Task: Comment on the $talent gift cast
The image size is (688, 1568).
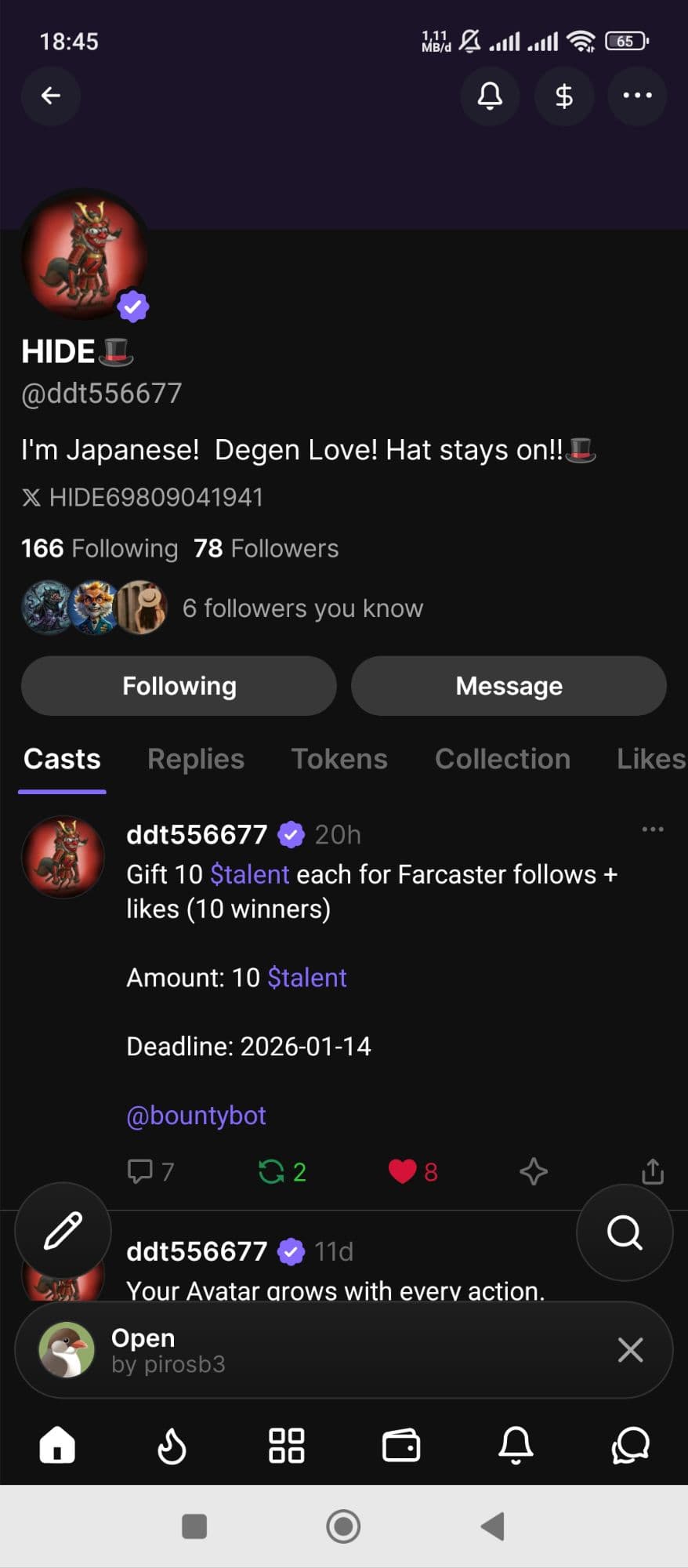Action: (140, 1171)
